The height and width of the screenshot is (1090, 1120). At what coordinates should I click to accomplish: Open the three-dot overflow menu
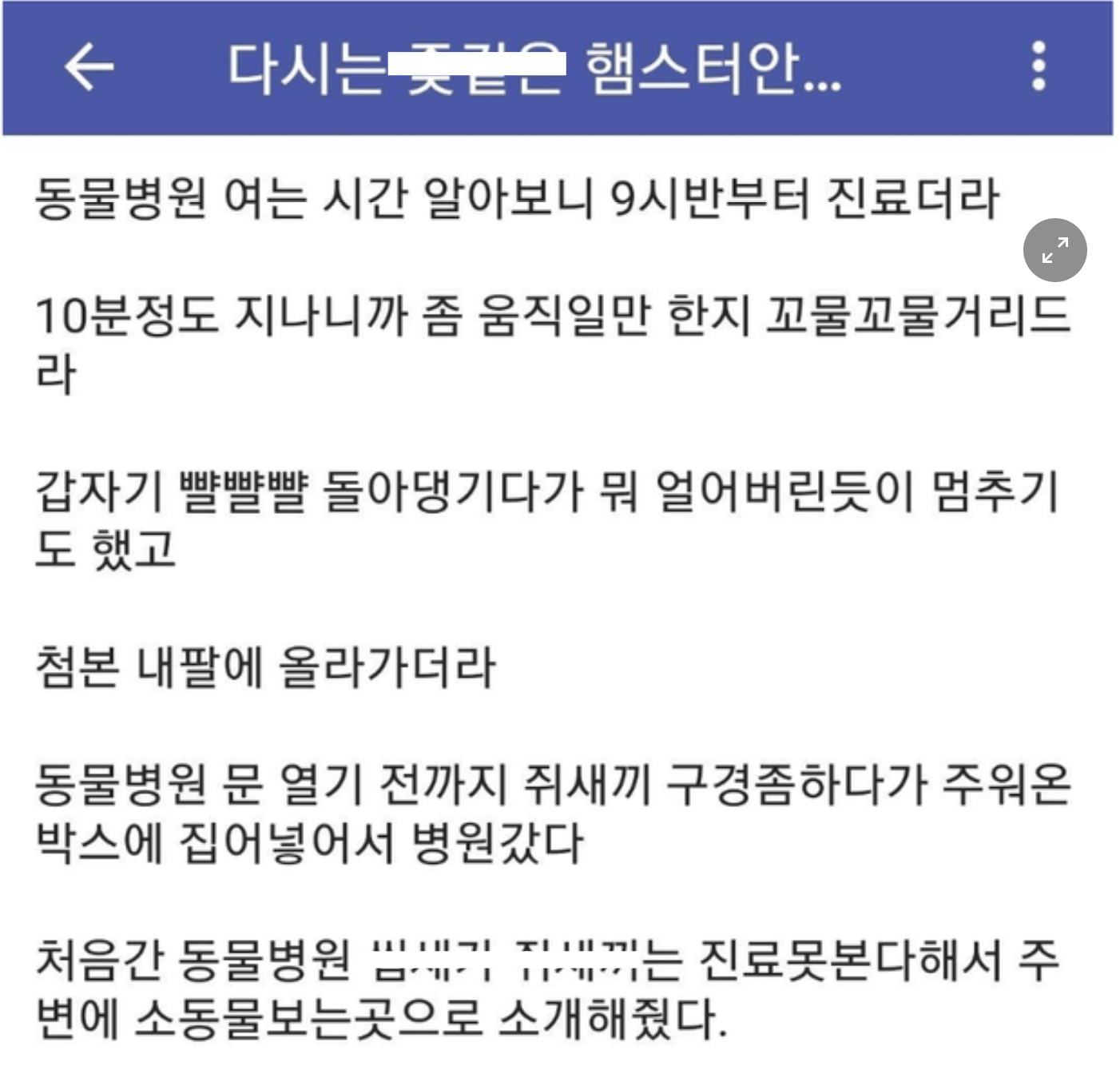pyautogui.click(x=1039, y=66)
